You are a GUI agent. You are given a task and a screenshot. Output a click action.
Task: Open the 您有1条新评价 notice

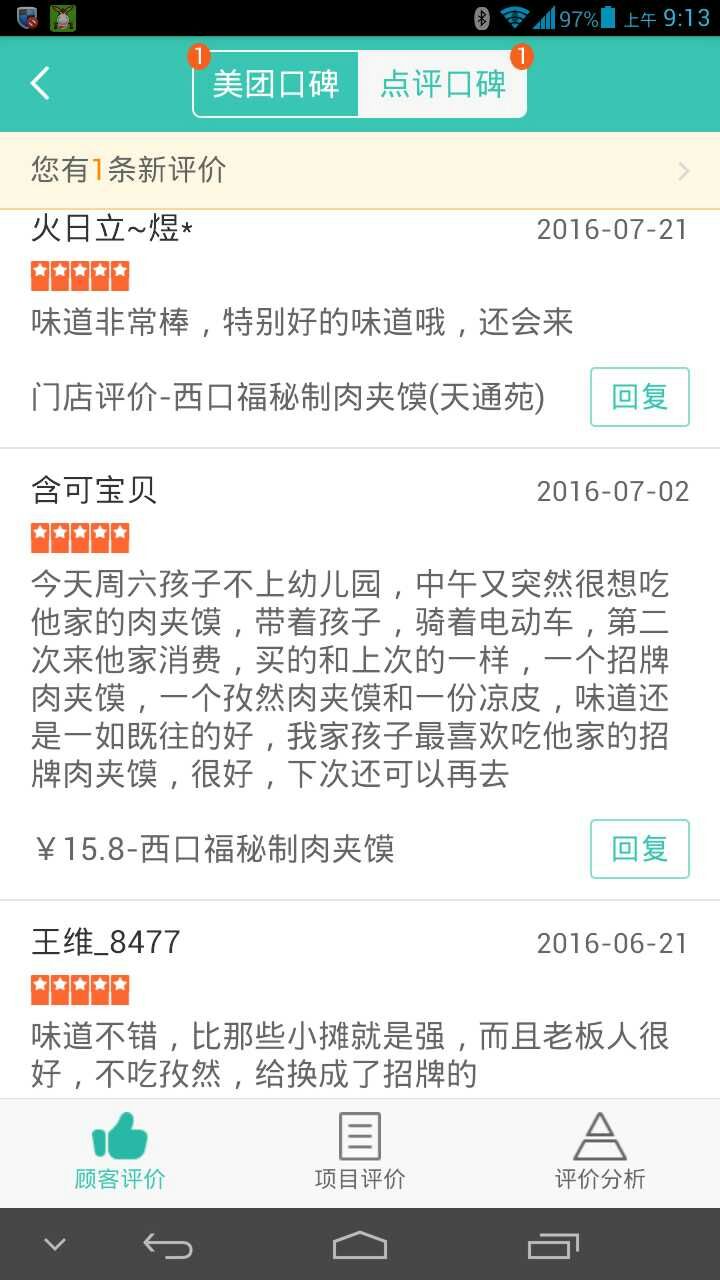[360, 170]
